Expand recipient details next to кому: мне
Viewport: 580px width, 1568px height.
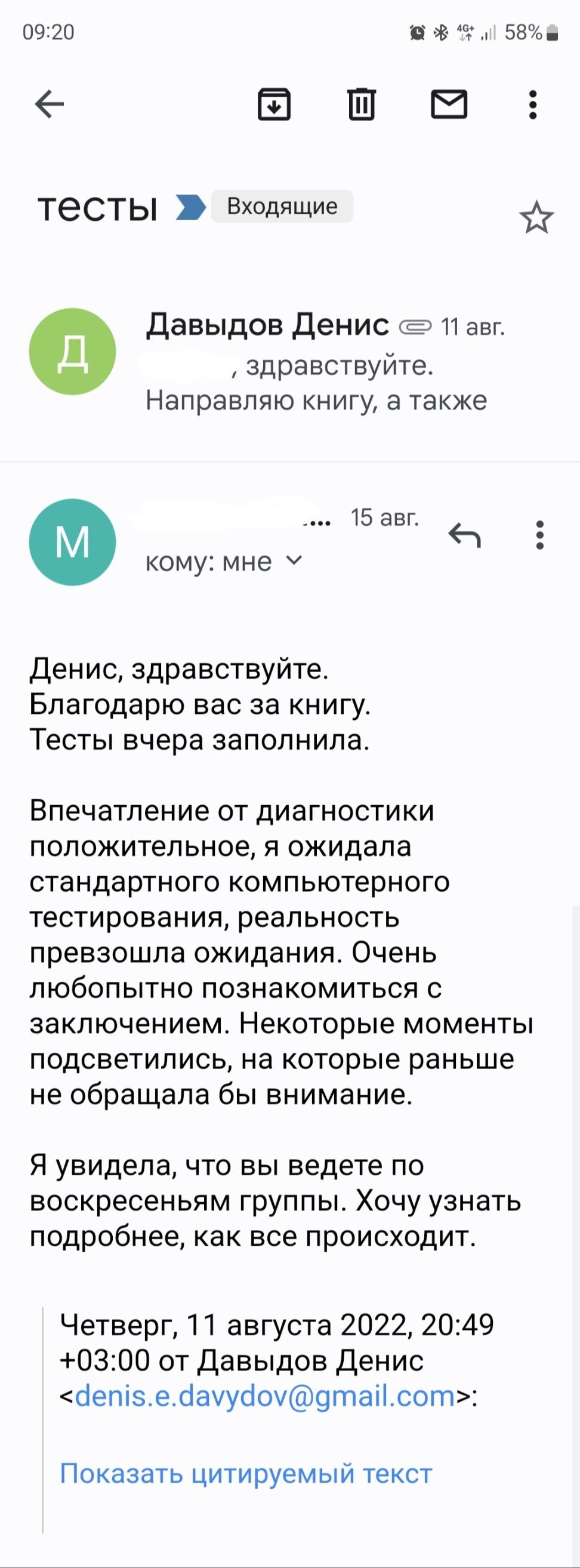click(294, 560)
